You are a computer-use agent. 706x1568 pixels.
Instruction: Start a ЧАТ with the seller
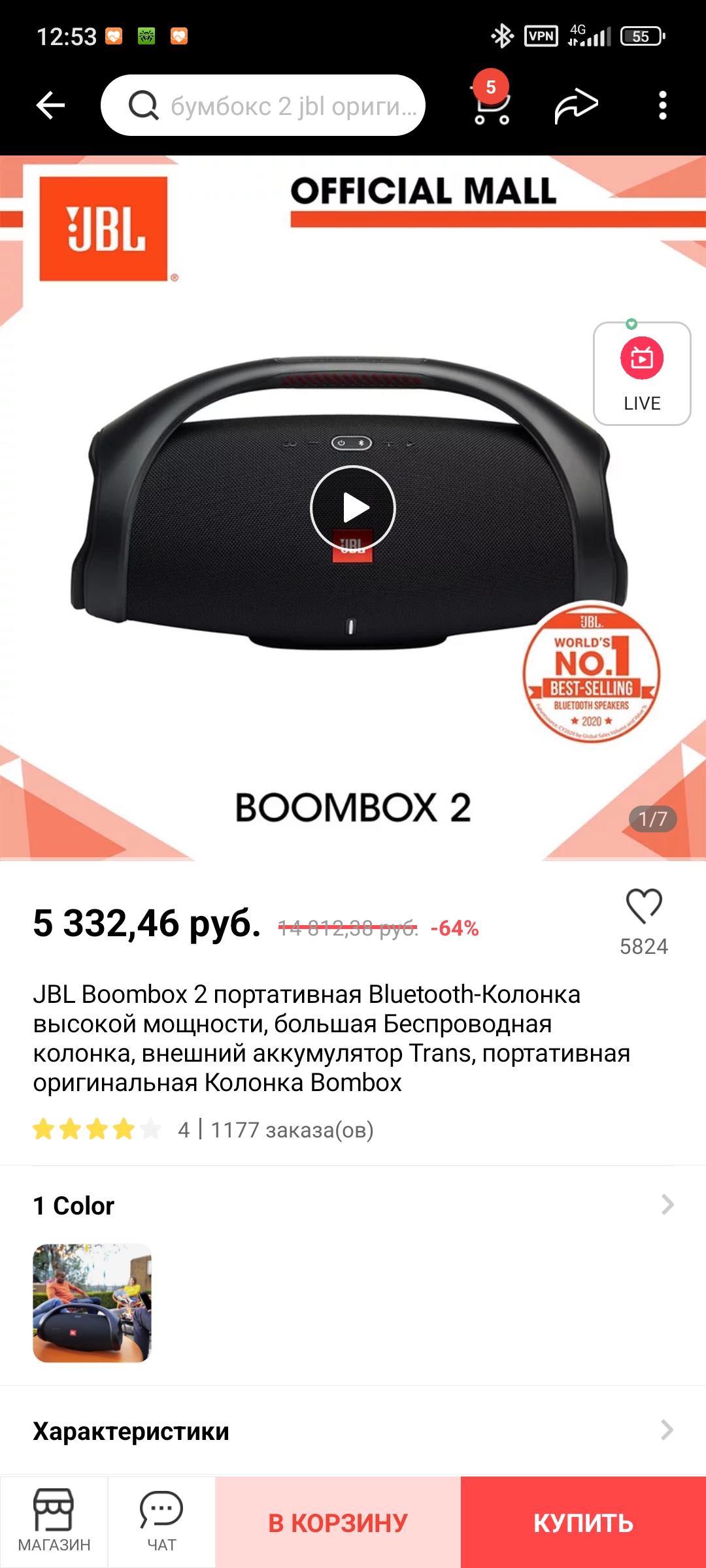coord(161,1521)
